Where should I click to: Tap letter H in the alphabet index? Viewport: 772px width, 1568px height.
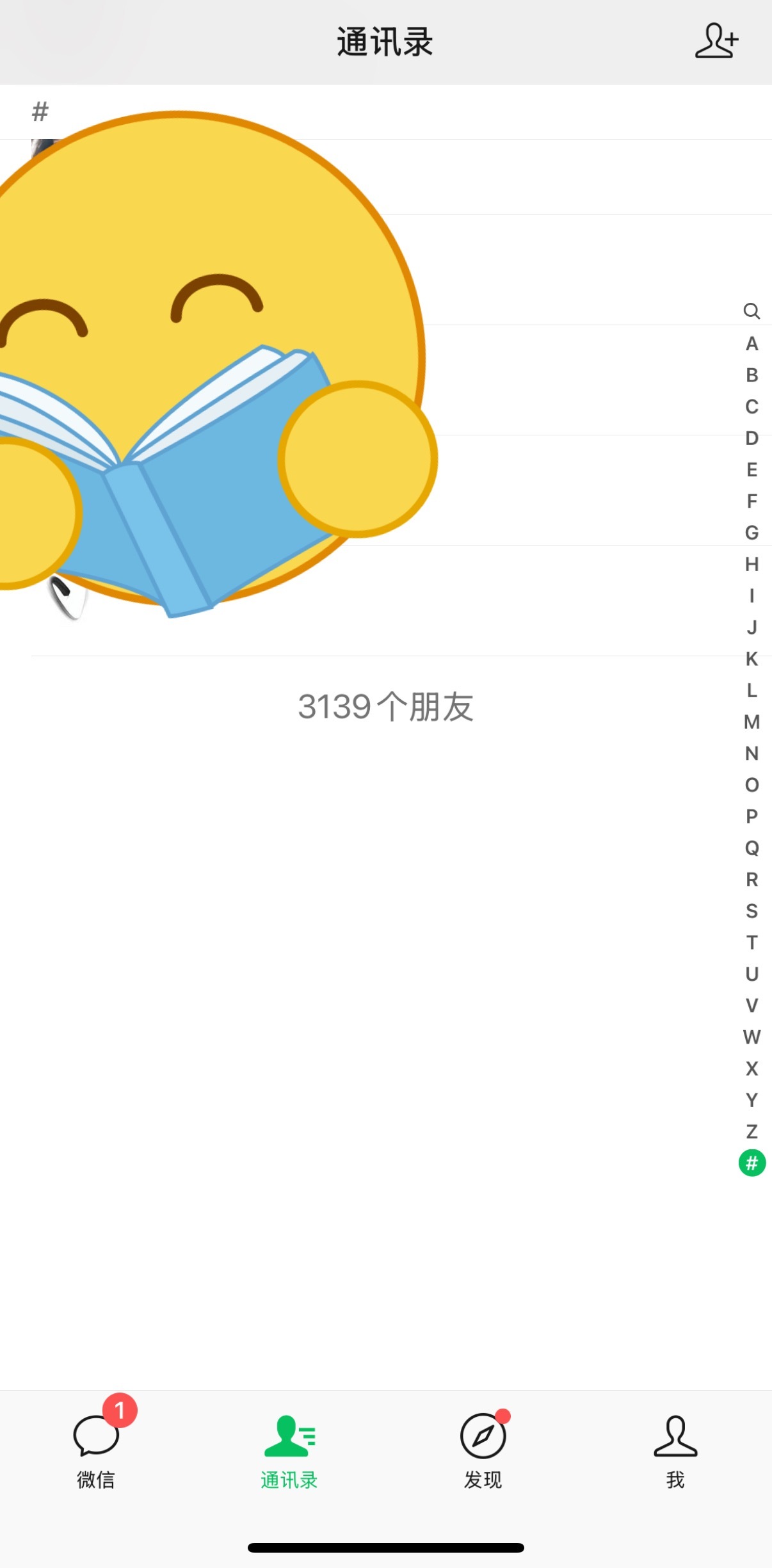point(752,565)
